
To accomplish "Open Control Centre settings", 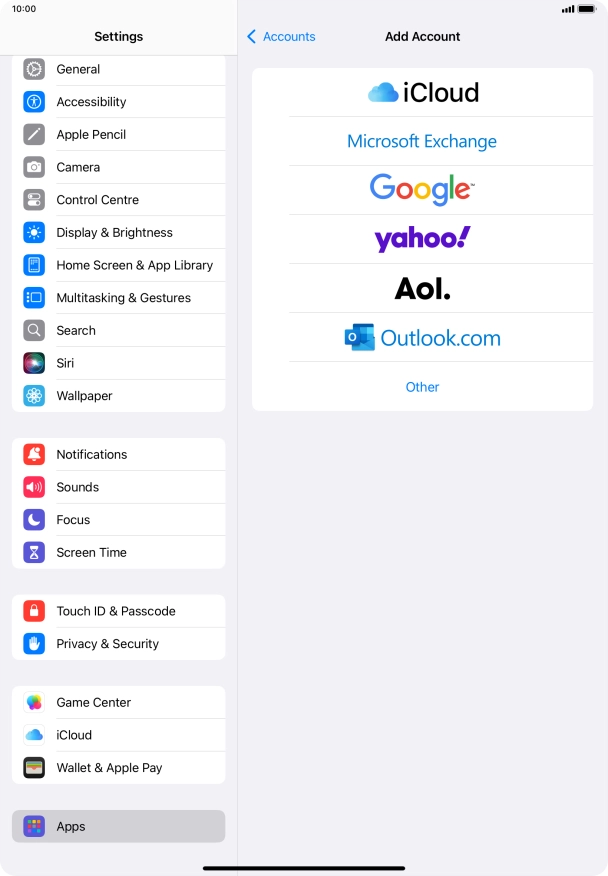I will tap(118, 200).
